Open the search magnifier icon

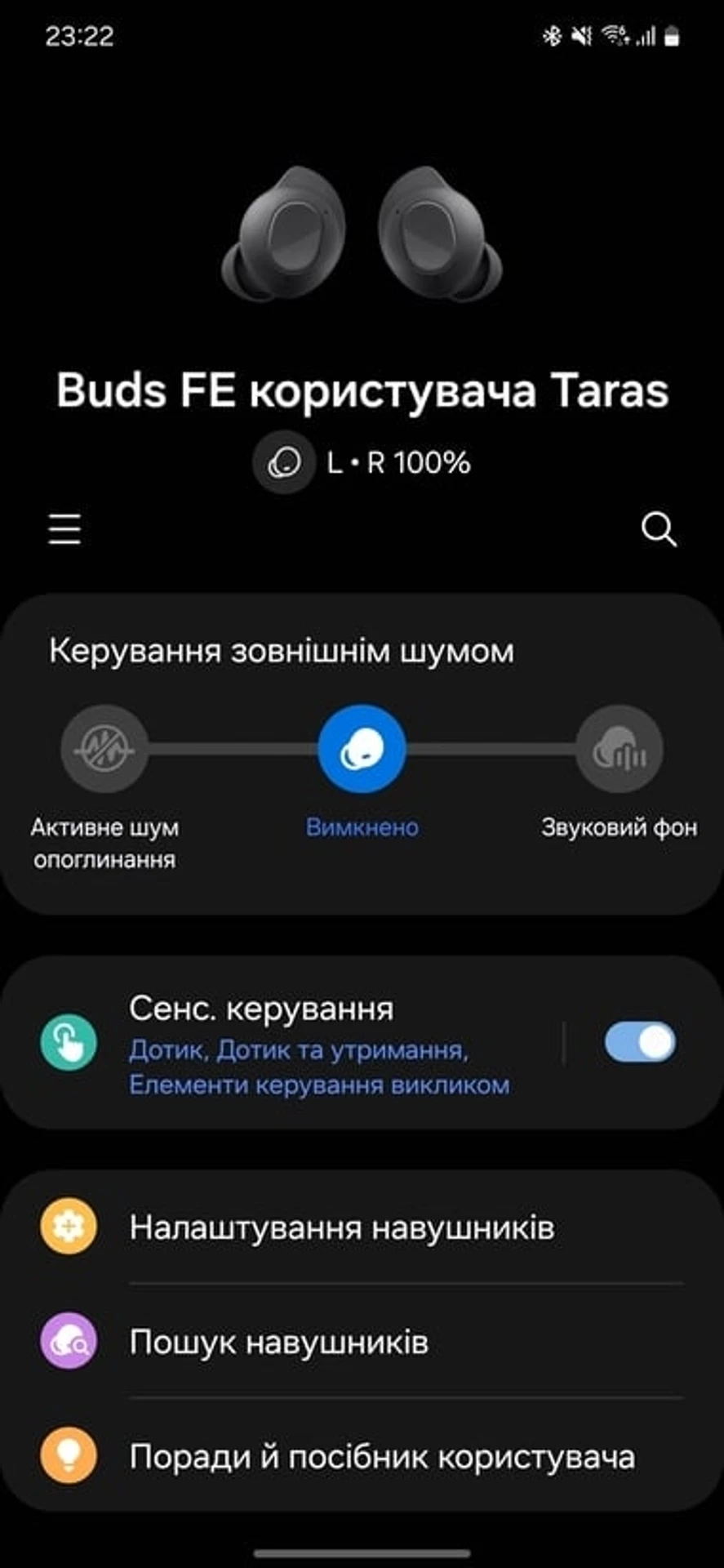click(658, 529)
